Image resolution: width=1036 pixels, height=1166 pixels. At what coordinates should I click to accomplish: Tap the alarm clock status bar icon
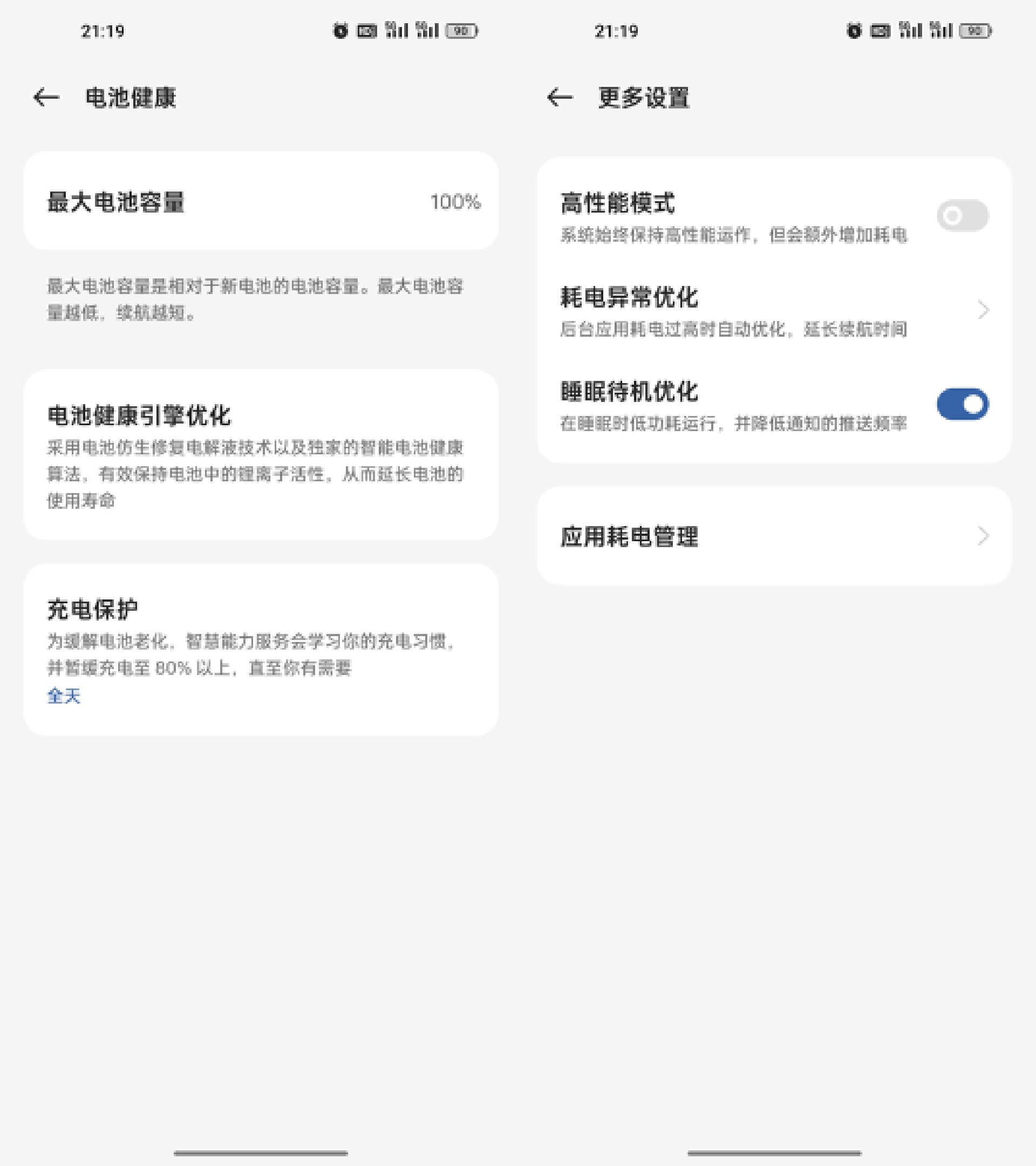click(340, 31)
